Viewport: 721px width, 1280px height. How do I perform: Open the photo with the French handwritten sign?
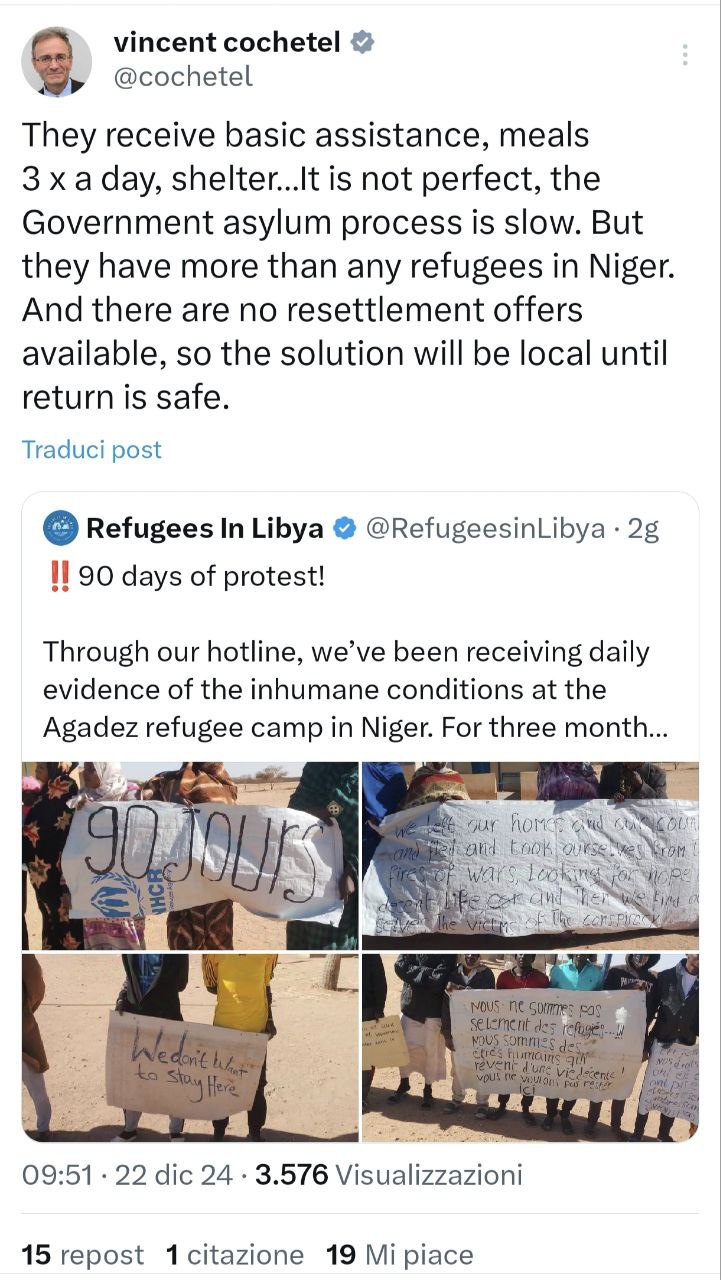(x=530, y=1047)
